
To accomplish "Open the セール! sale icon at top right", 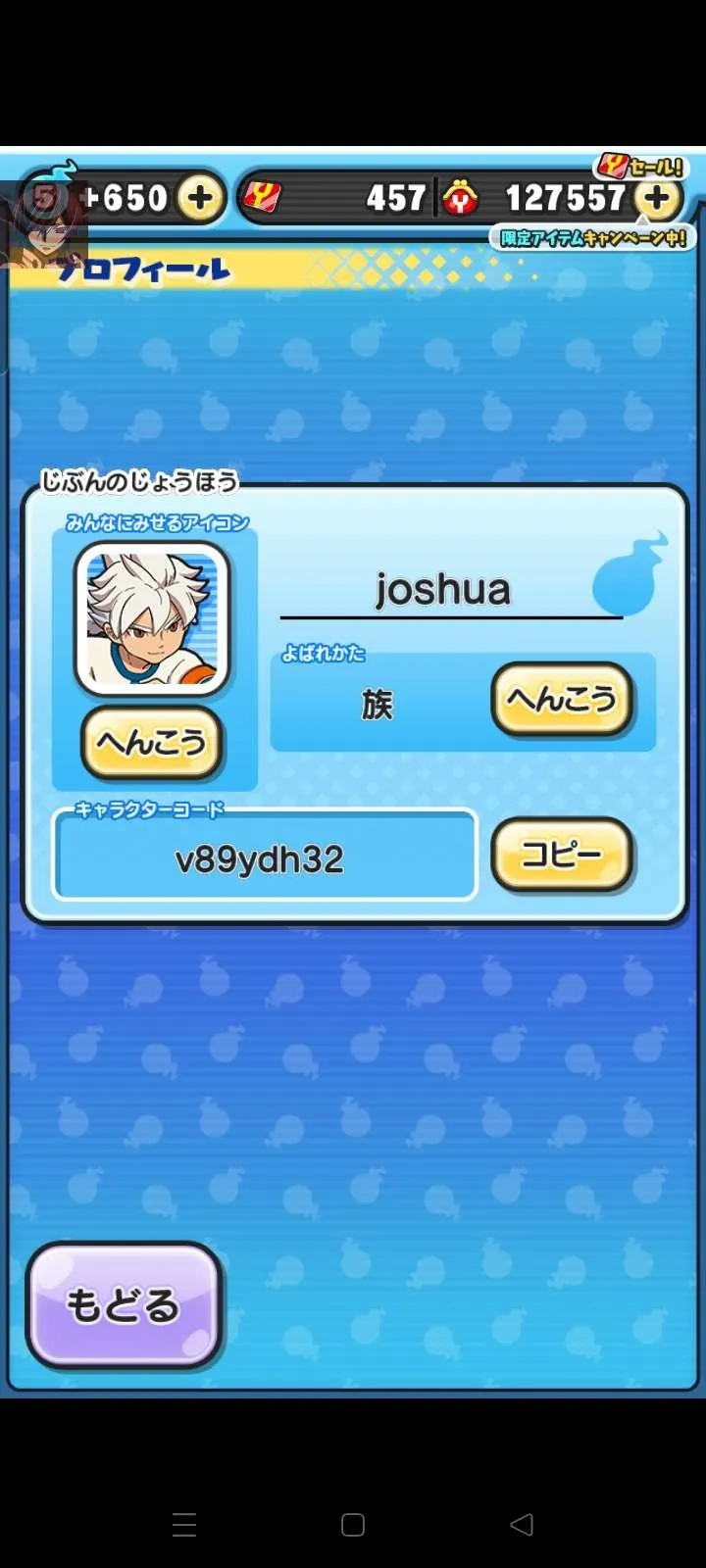I will click(637, 168).
